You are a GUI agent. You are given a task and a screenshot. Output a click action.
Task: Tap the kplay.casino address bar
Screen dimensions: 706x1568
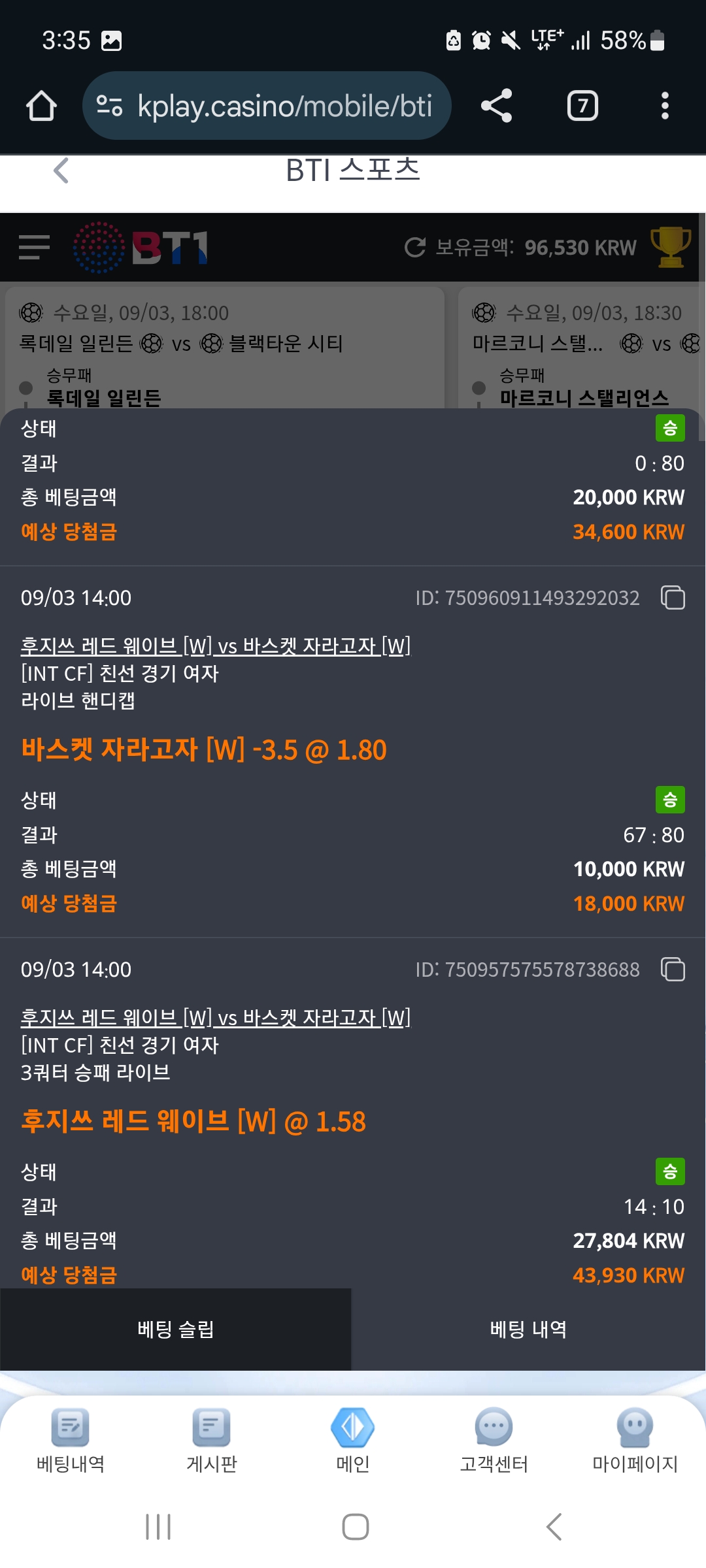[267, 106]
